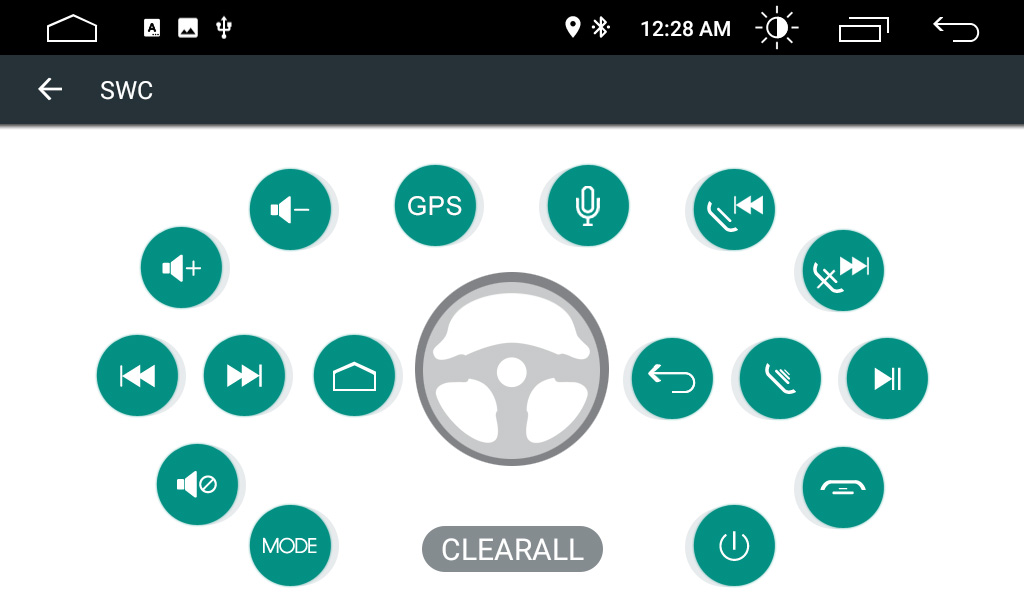Open recent apps from the status bar
Viewport: 1024px width, 600px height.
(863, 28)
